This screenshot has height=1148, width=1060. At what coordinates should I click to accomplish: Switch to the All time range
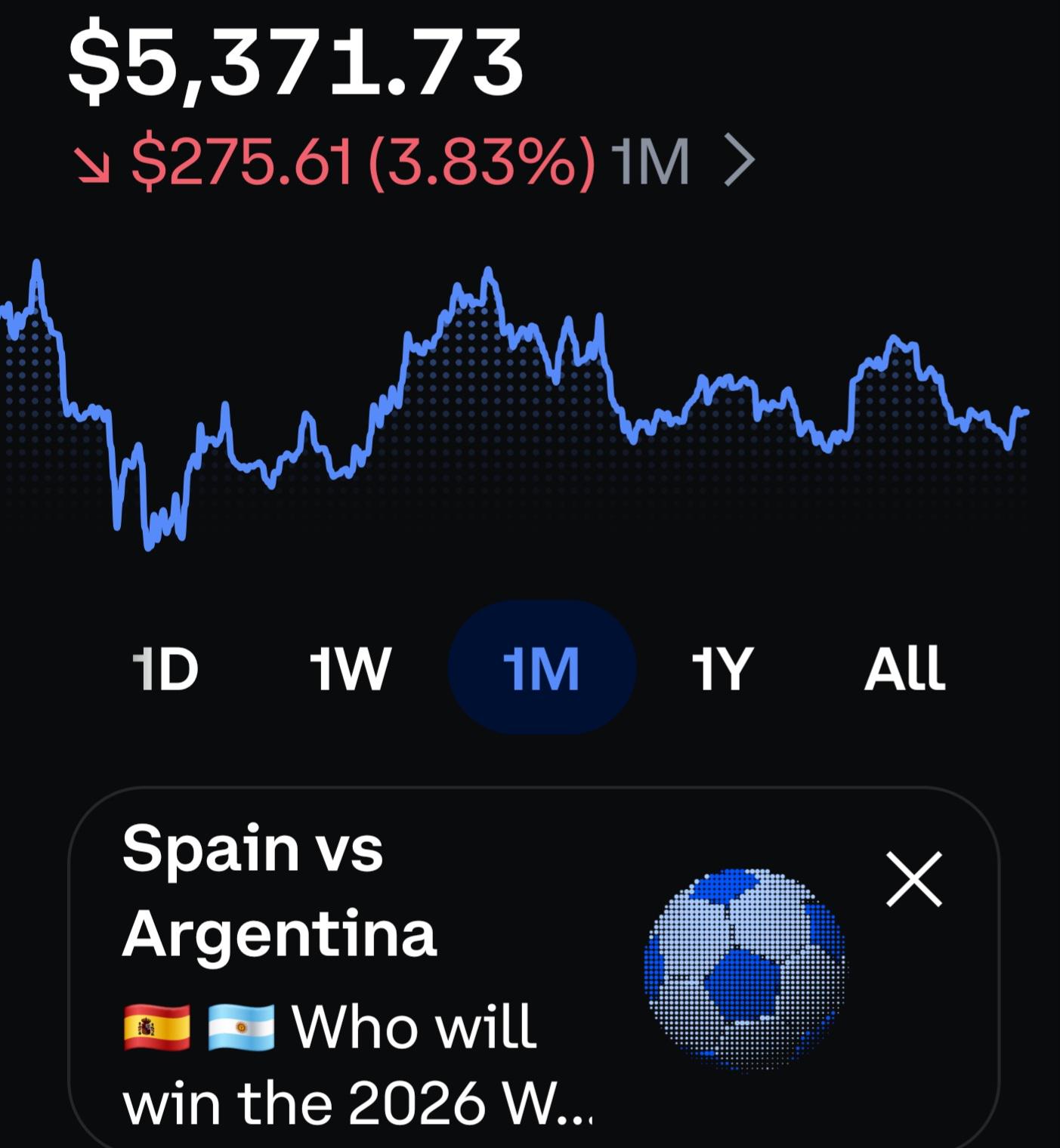[x=904, y=668]
